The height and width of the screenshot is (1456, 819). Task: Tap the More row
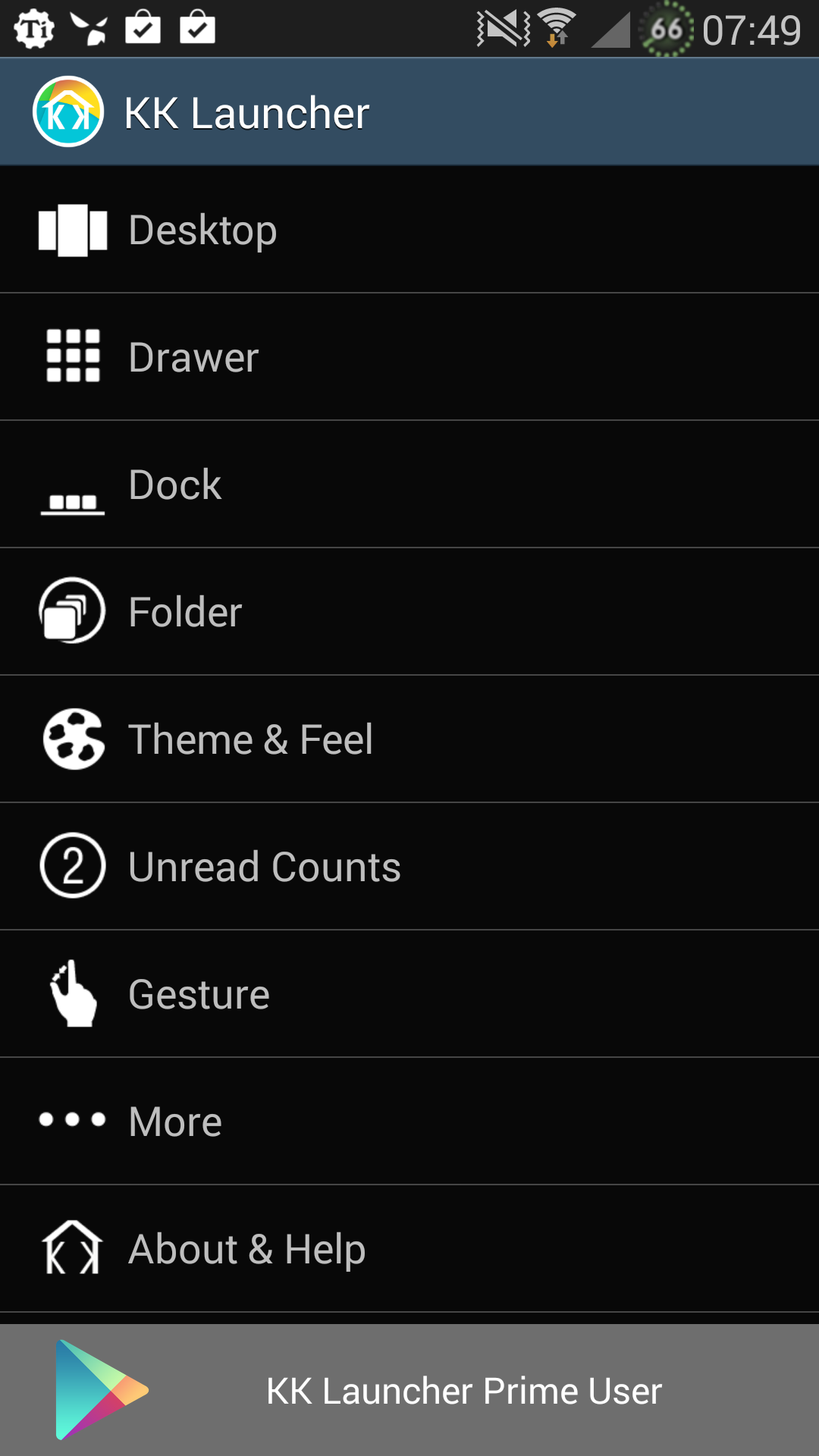[x=409, y=1122]
